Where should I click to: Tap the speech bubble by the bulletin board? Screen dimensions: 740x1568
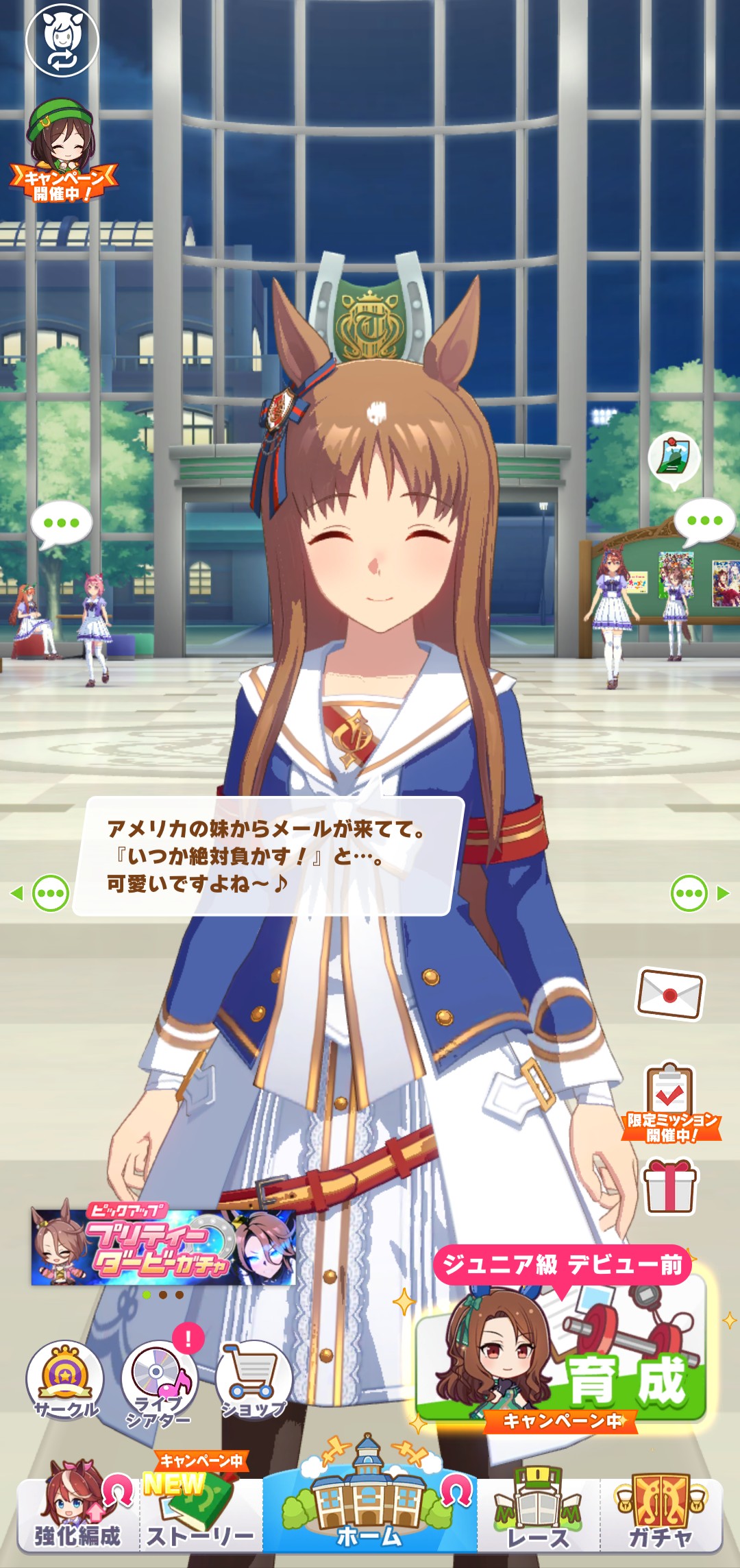704,521
